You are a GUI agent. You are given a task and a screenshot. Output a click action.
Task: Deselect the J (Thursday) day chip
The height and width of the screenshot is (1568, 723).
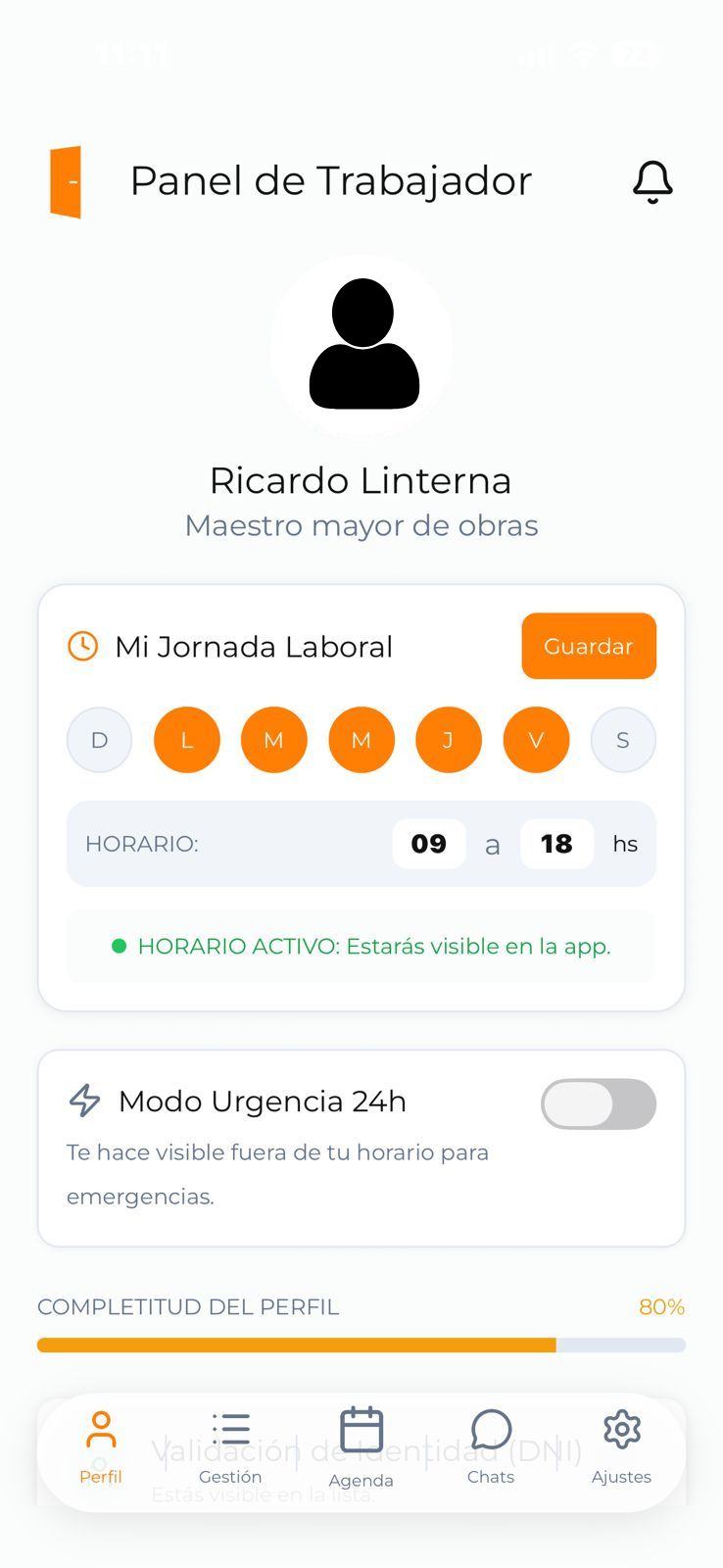coord(448,740)
